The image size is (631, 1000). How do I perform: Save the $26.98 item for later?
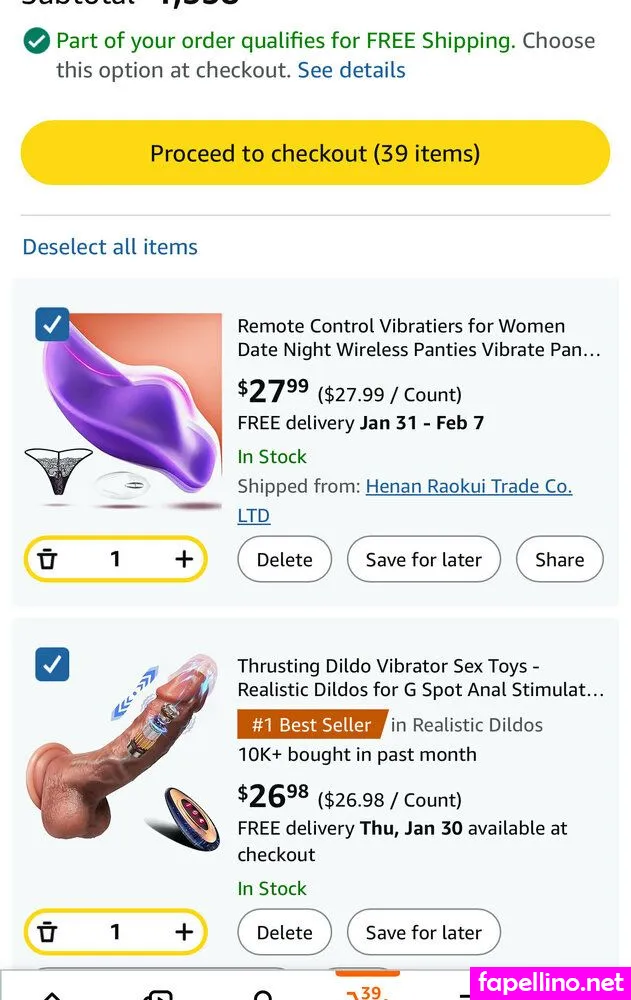(x=423, y=932)
